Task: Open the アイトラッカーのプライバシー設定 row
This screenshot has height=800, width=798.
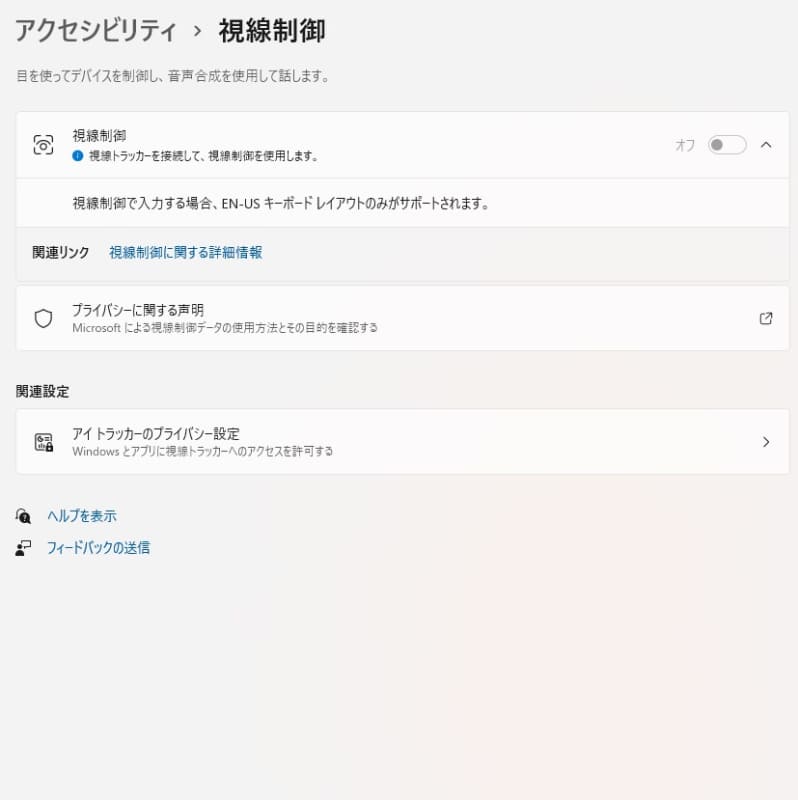Action: (400, 441)
